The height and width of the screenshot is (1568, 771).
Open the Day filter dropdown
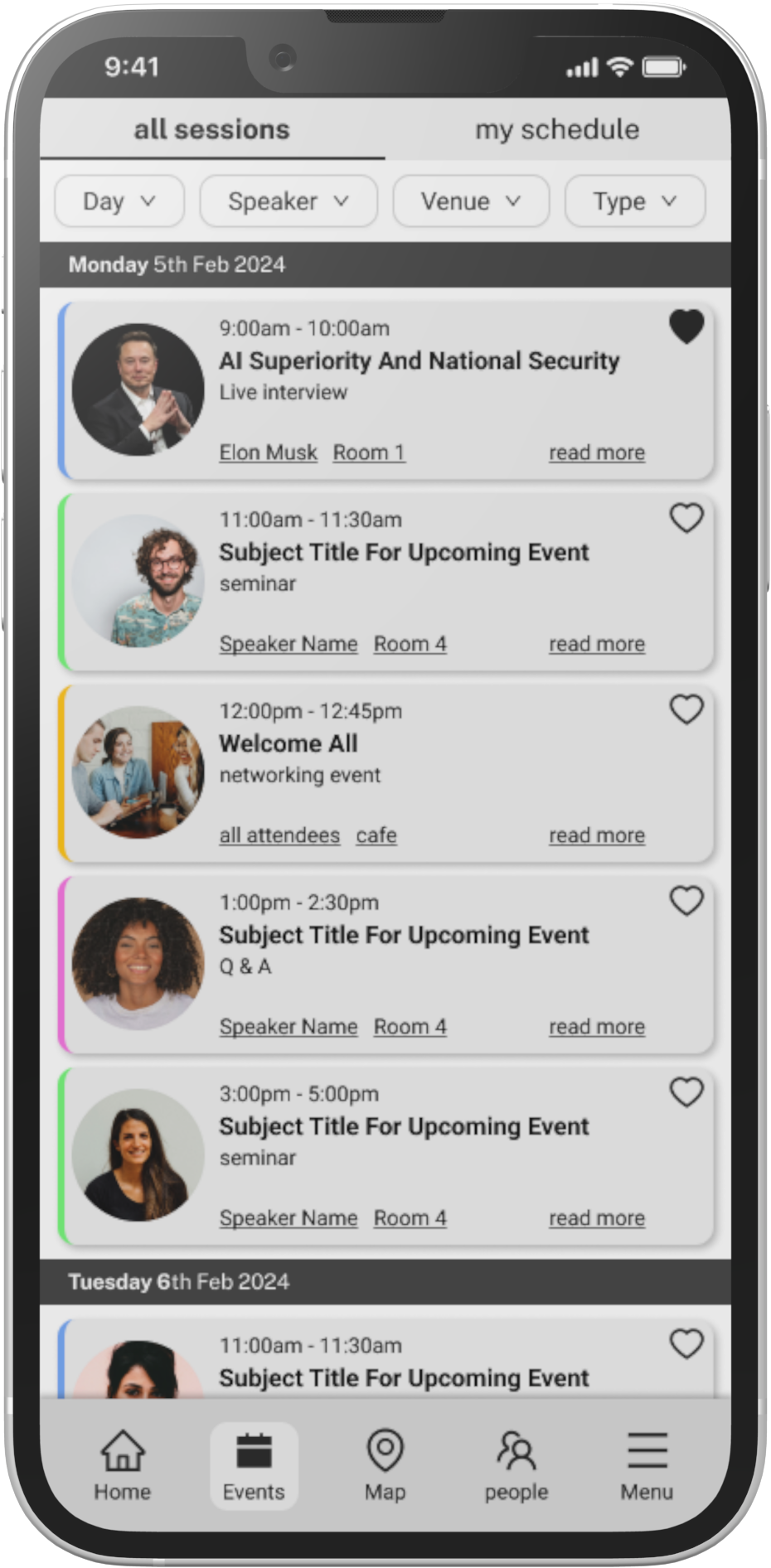(119, 201)
